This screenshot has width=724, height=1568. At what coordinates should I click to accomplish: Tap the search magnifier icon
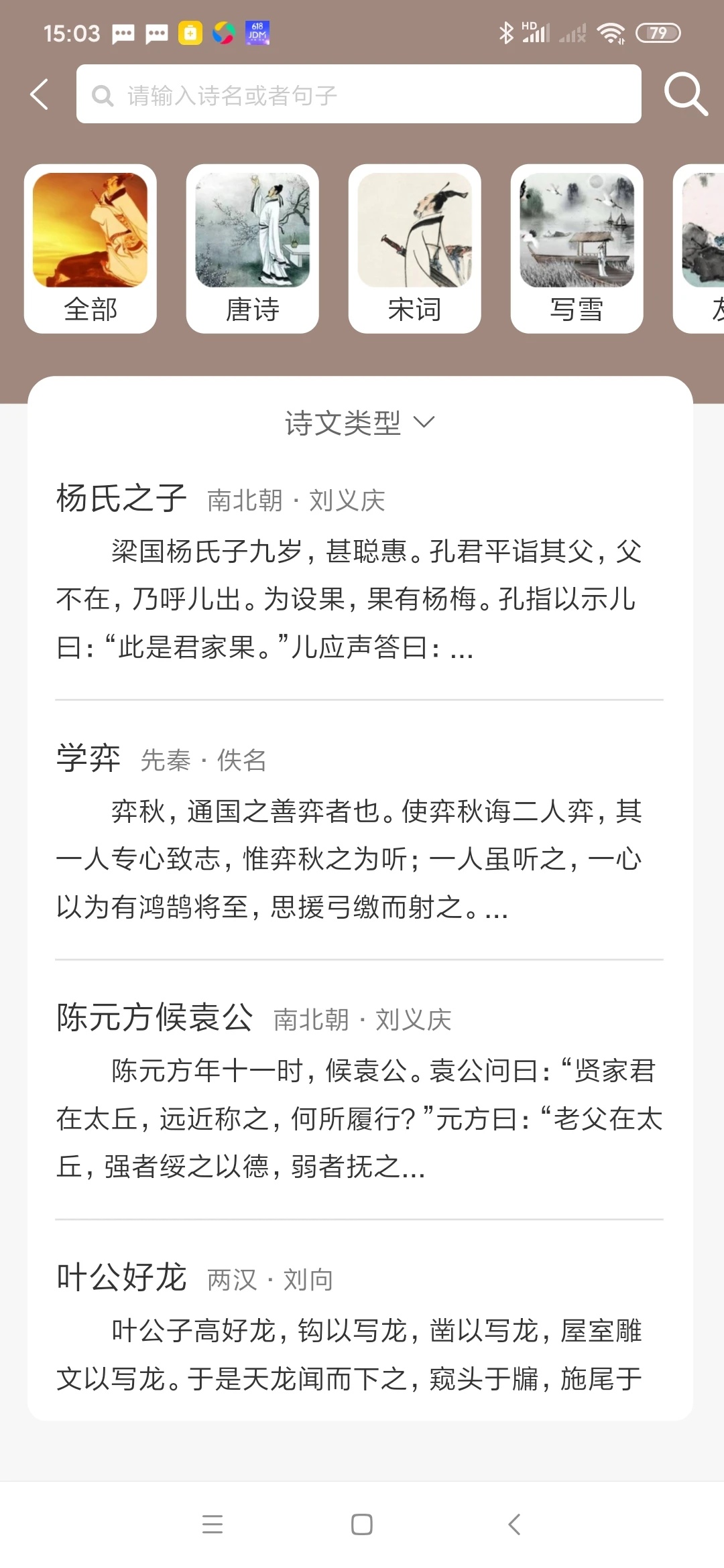[685, 94]
